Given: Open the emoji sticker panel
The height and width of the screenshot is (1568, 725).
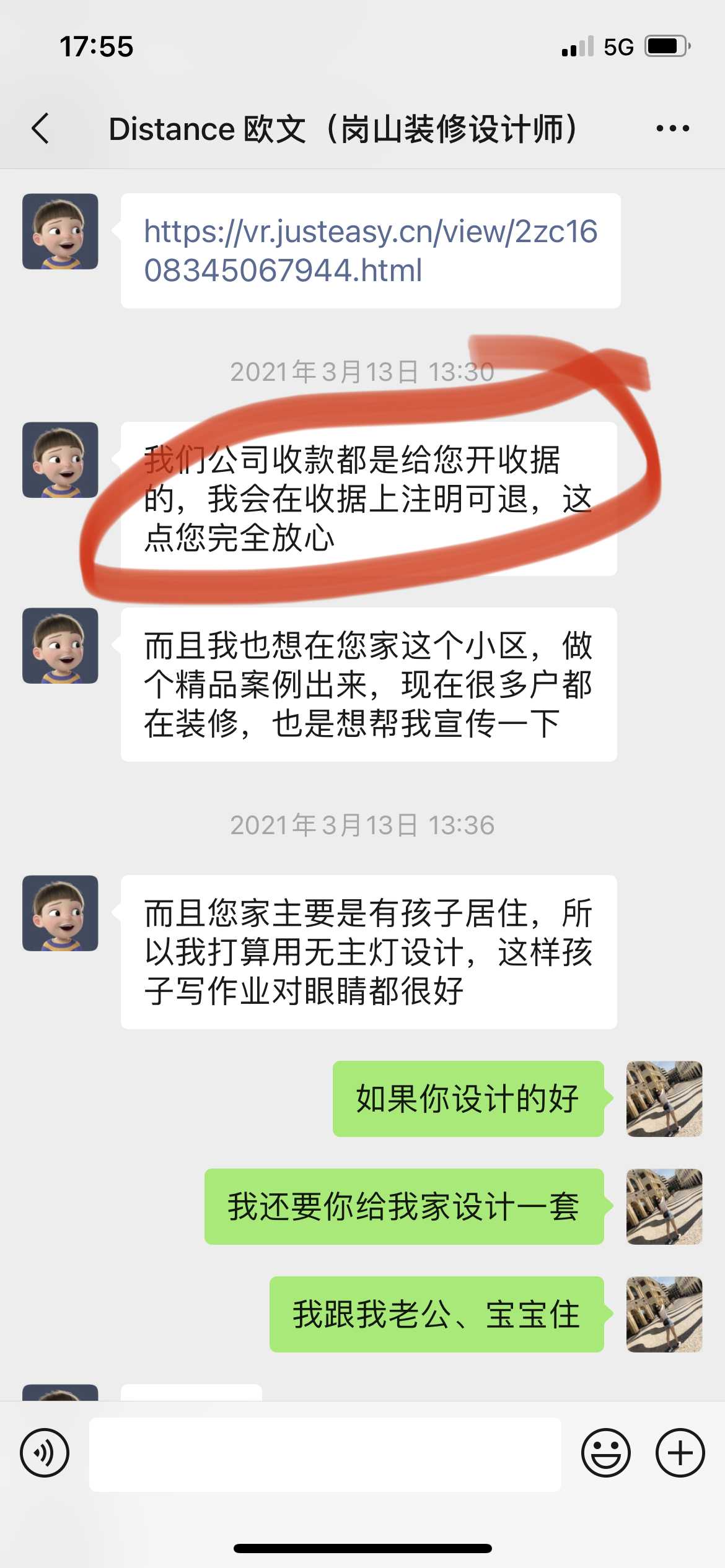Looking at the screenshot, I should pos(605,1453).
